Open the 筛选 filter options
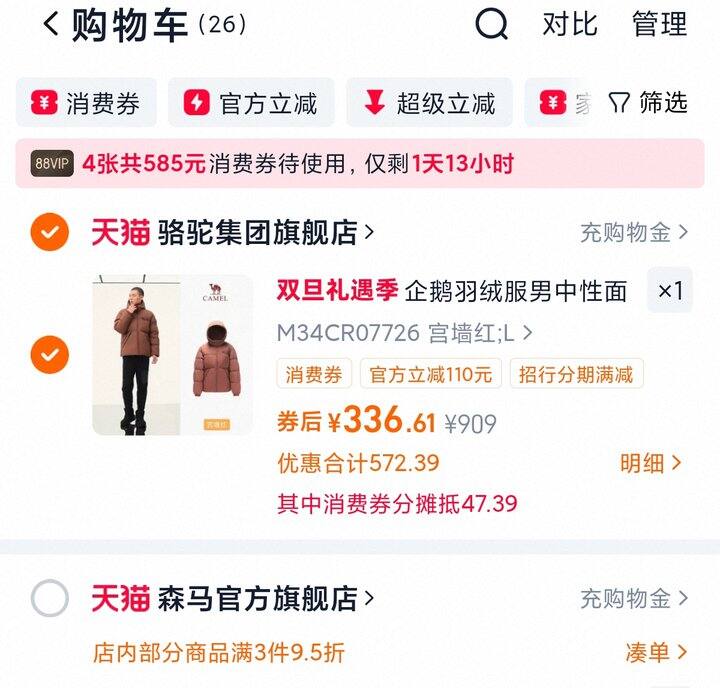This screenshot has width=720, height=688. pyautogui.click(x=648, y=103)
